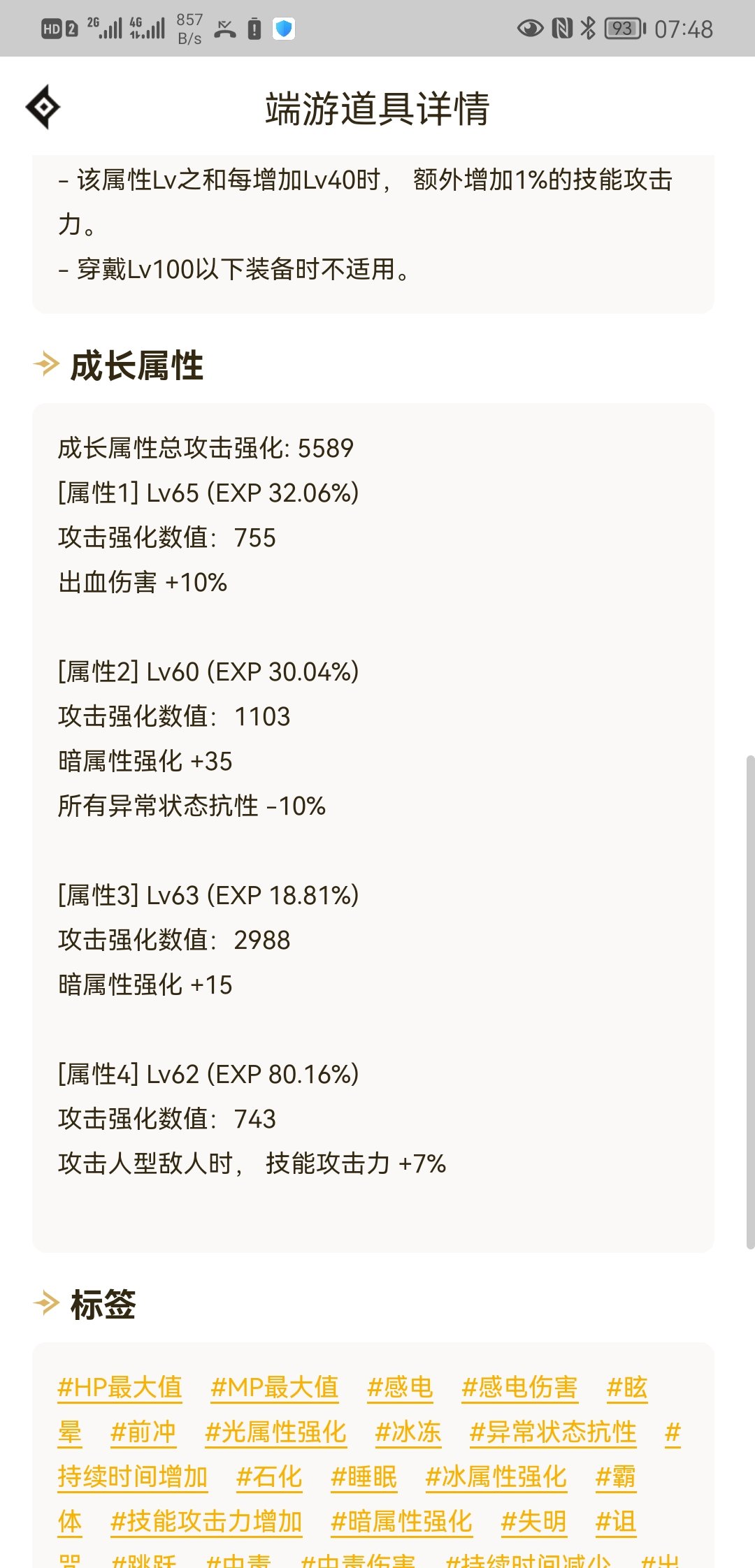The height and width of the screenshot is (1568, 755).
Task: Tap the #暗属性强化 tag
Action: pyautogui.click(x=401, y=1521)
